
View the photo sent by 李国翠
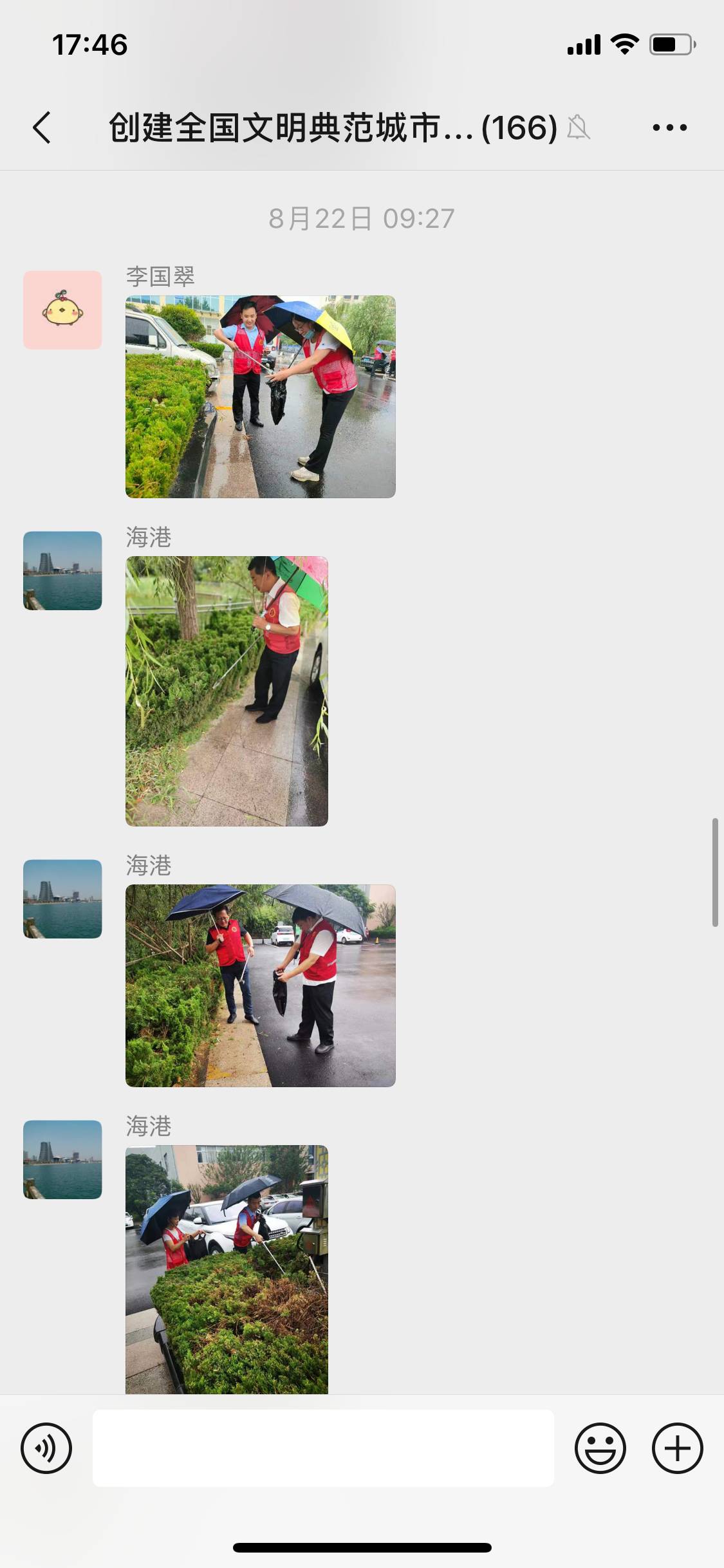tap(261, 397)
